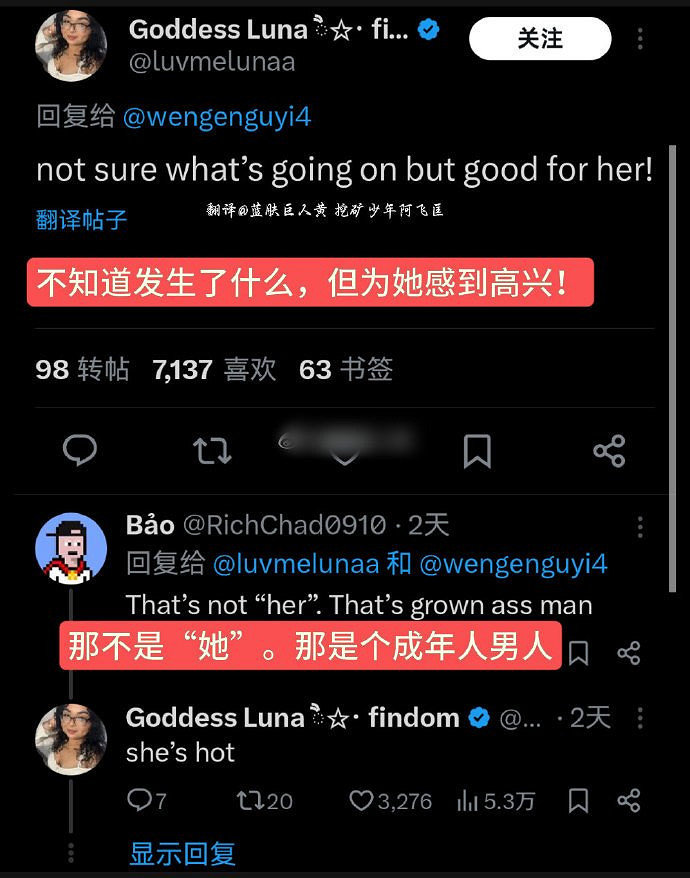
Task: Comment on the "she's hot" reply
Action: (139, 800)
